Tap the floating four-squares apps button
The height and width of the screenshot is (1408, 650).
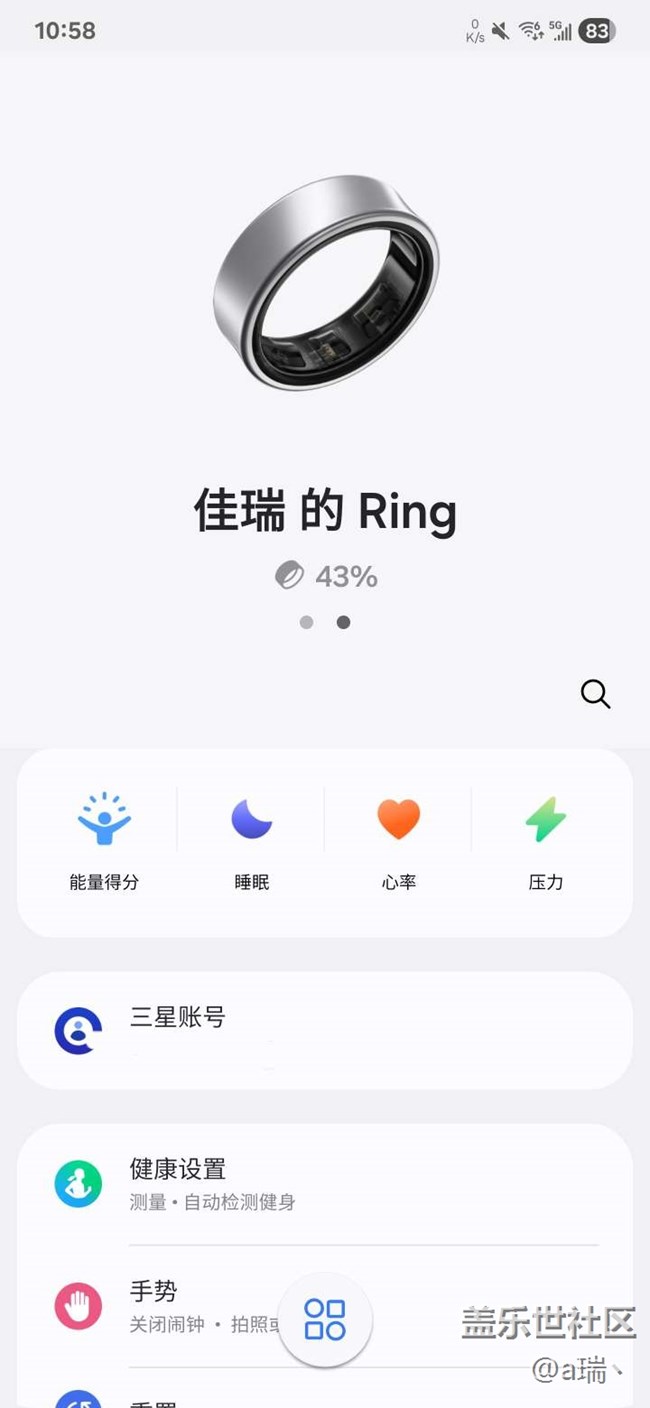(x=325, y=1320)
